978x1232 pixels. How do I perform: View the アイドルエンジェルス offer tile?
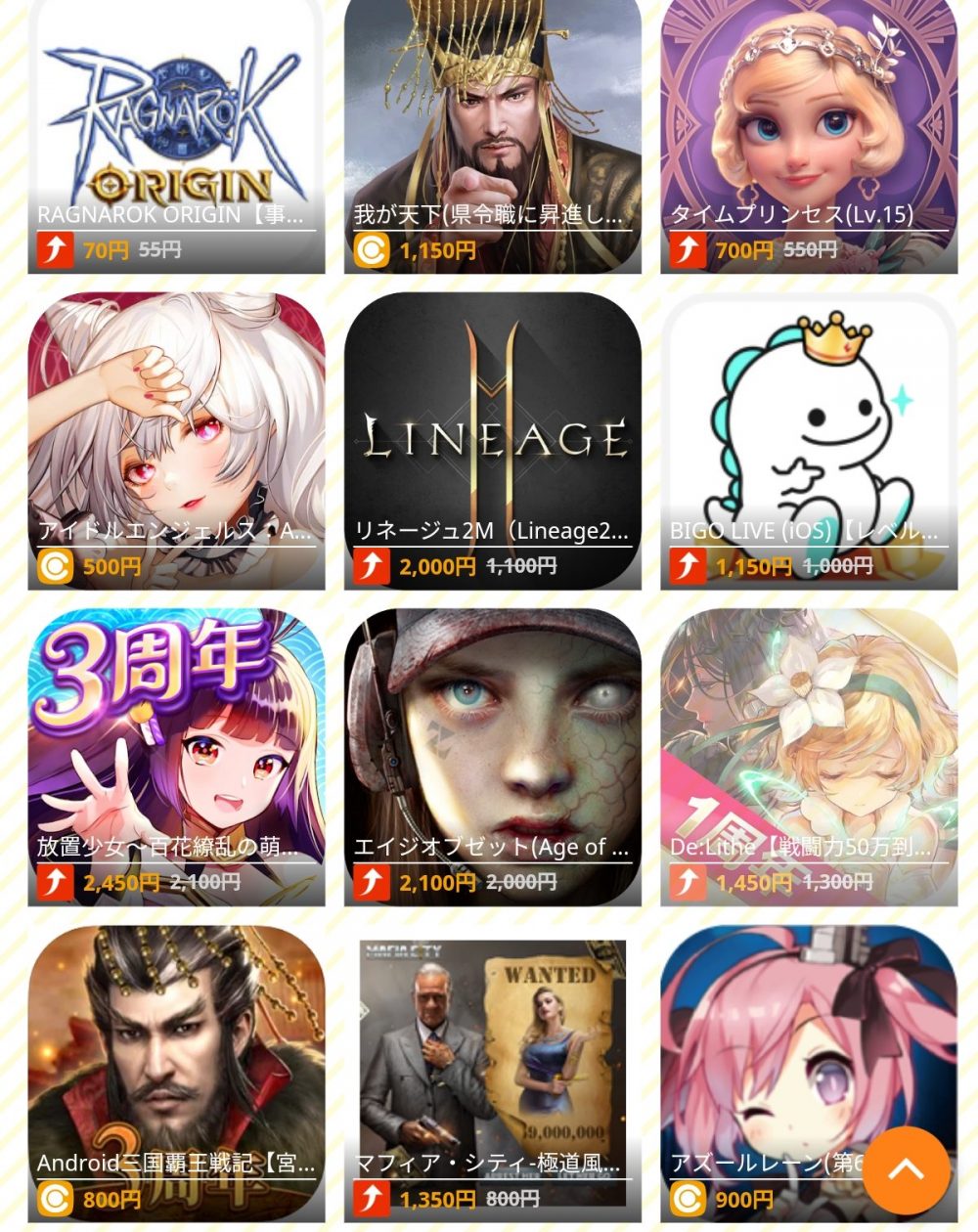click(x=176, y=440)
